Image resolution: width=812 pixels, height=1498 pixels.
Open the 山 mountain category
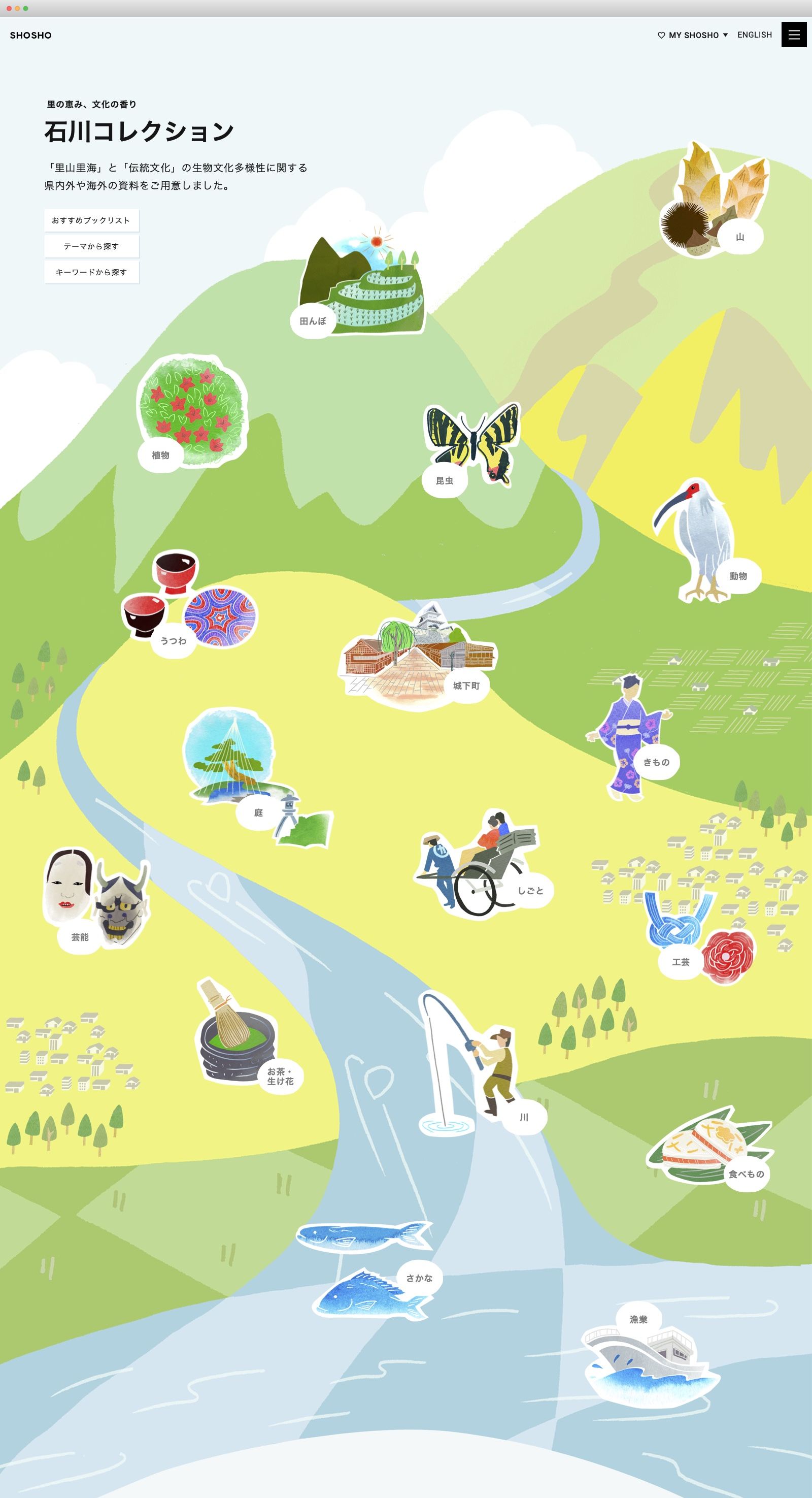coord(739,237)
